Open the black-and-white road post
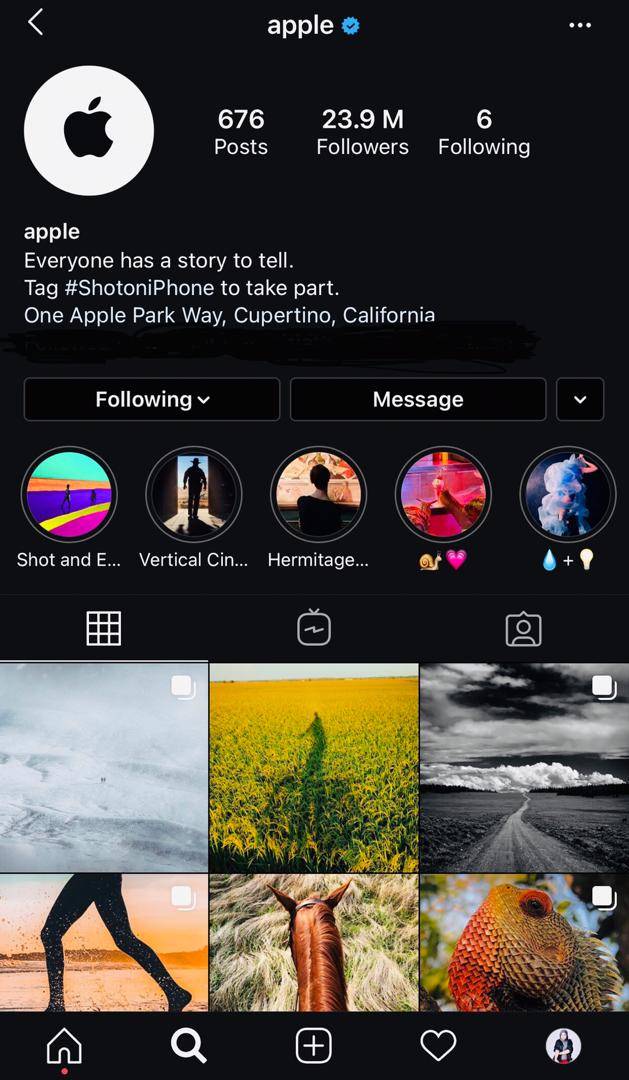 [x=524, y=767]
